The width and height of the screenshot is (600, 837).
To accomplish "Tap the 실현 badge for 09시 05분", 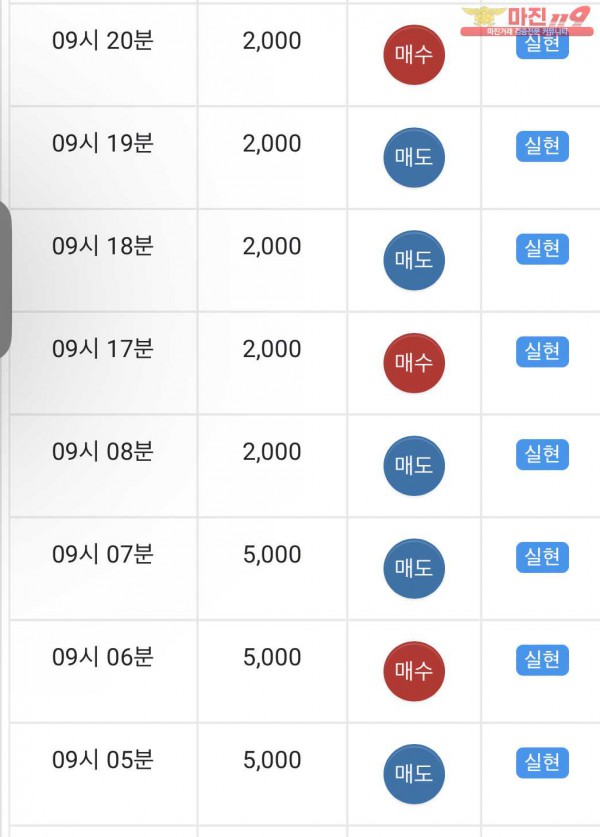I will coord(542,763).
